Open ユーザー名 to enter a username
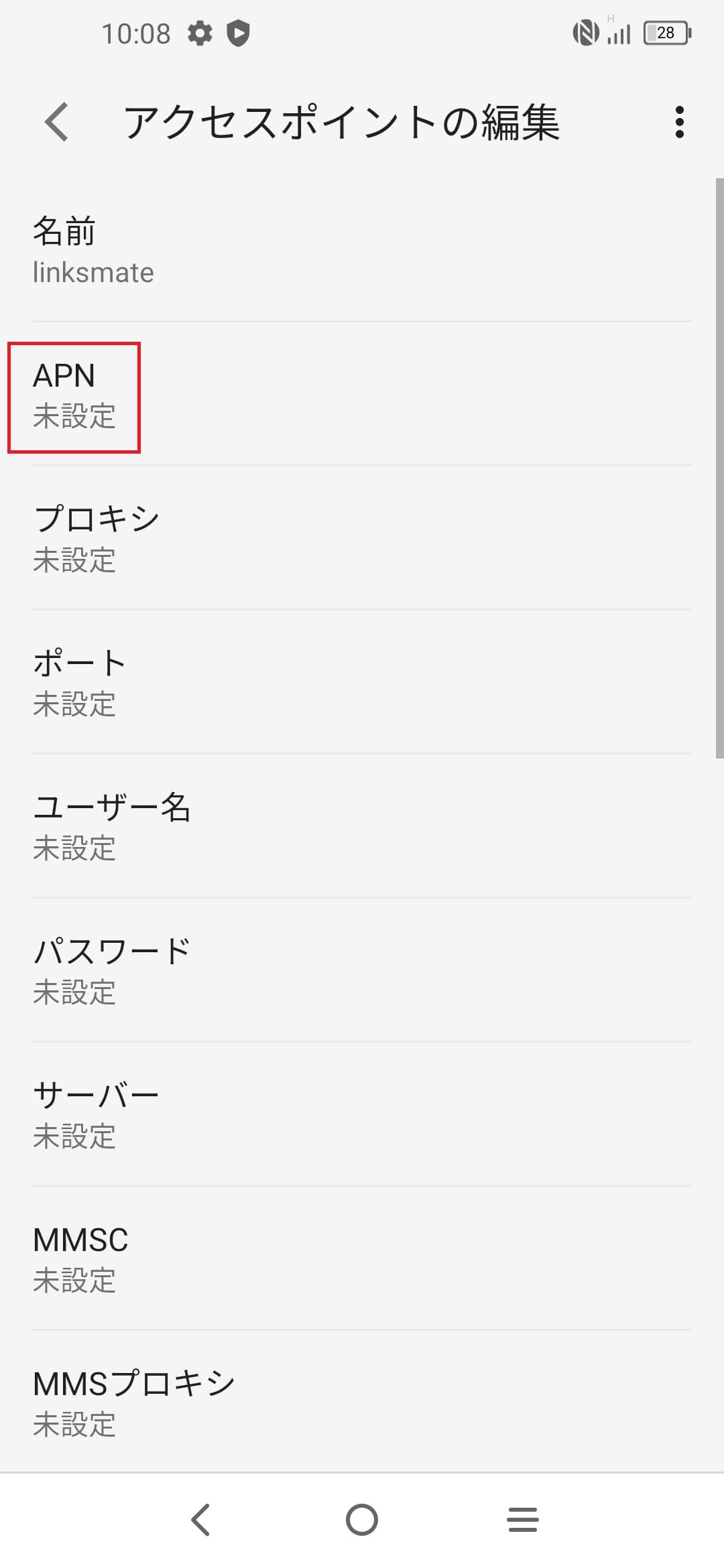The height and width of the screenshot is (1568, 724). click(x=362, y=828)
